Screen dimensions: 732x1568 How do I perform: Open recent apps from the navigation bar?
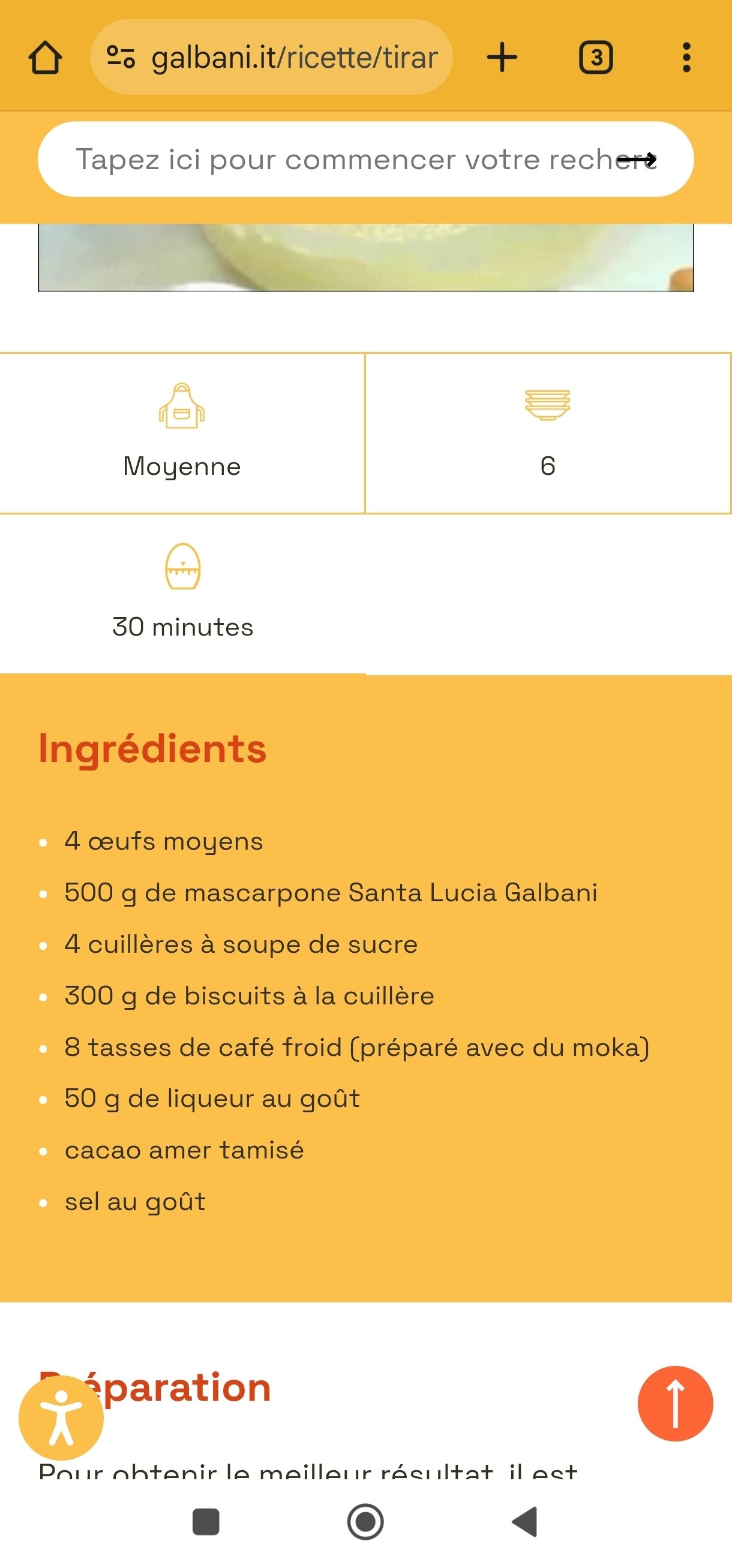pos(206,1522)
